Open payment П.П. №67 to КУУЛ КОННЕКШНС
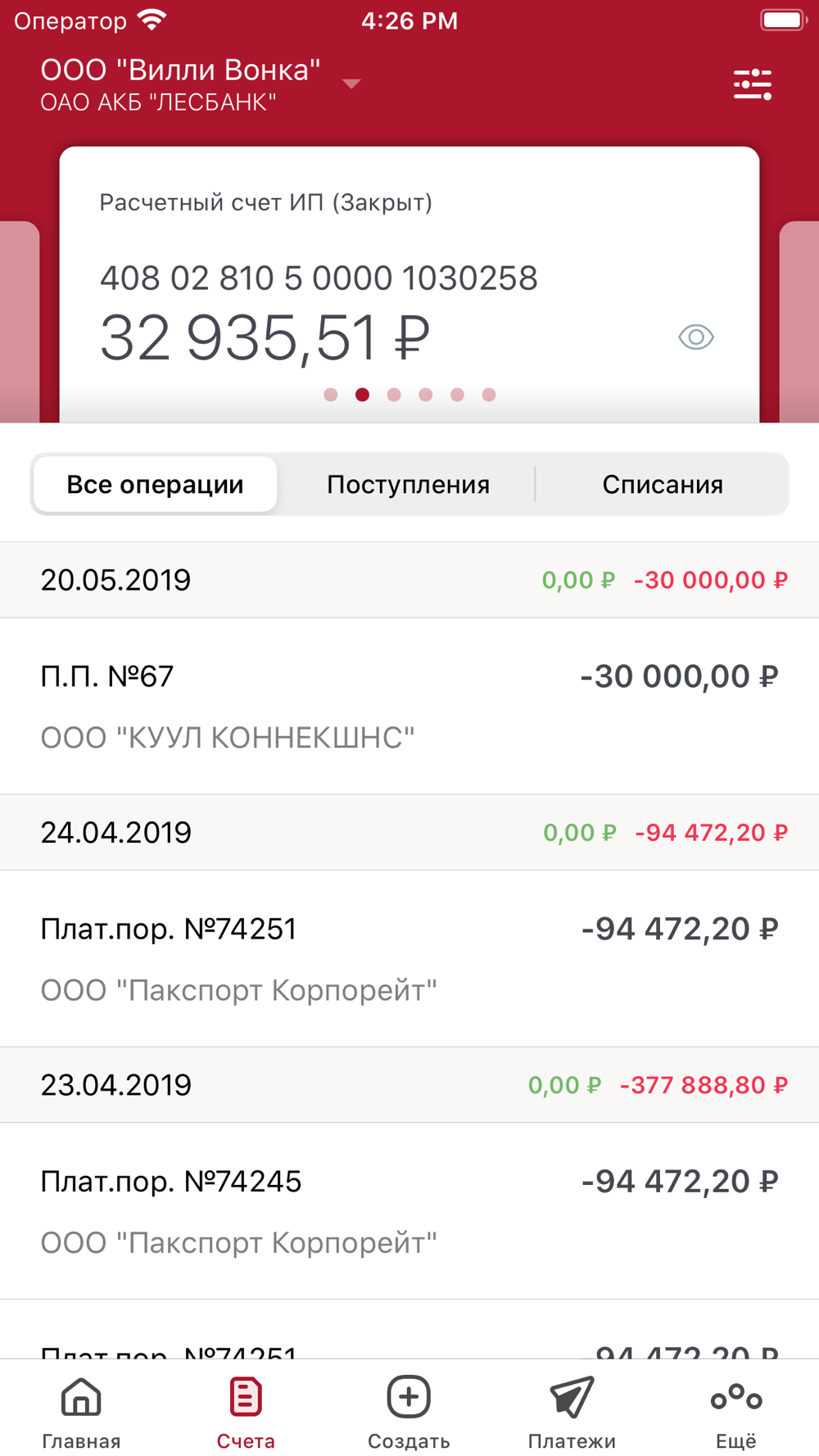The height and width of the screenshot is (1456, 819). click(x=409, y=706)
